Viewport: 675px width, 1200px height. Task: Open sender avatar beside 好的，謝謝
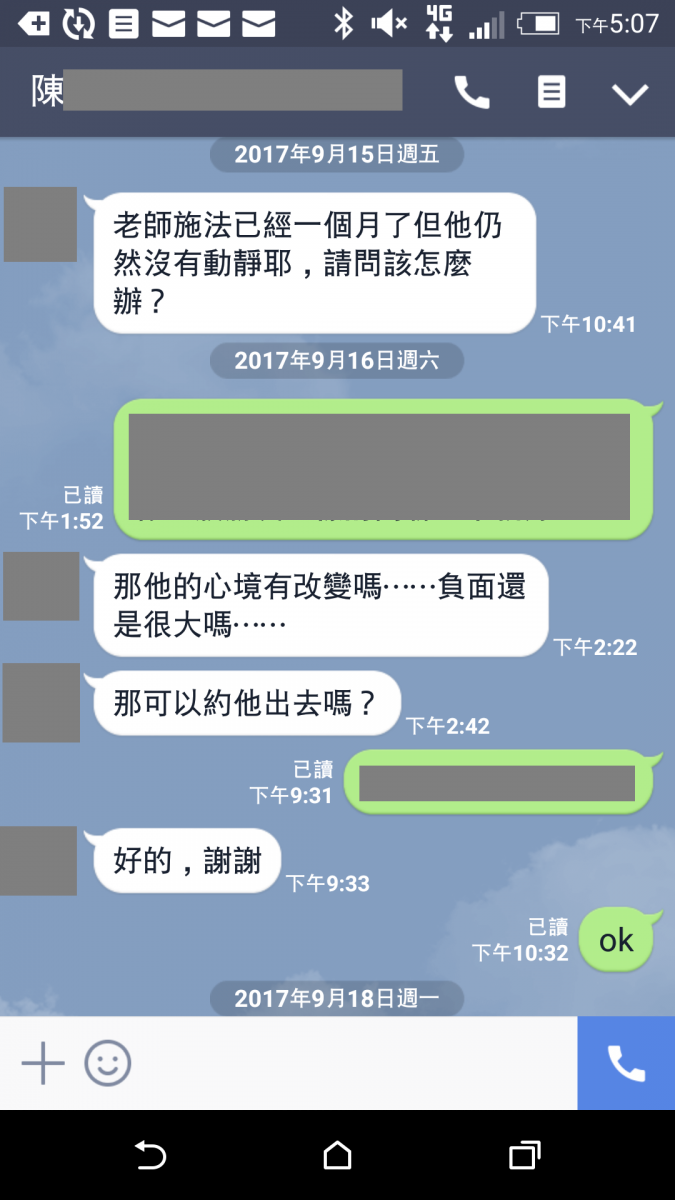click(40, 861)
